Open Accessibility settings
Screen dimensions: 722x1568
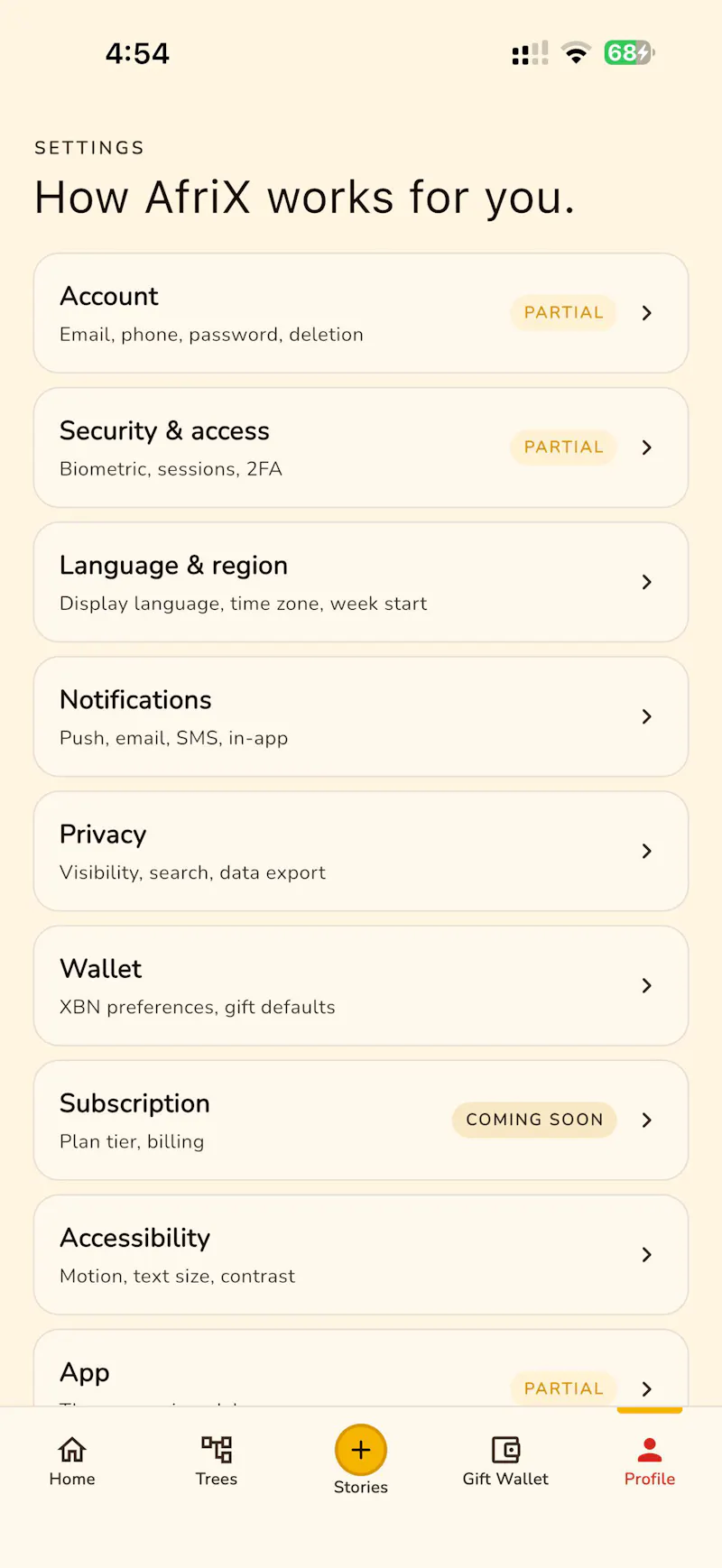pos(361,1254)
